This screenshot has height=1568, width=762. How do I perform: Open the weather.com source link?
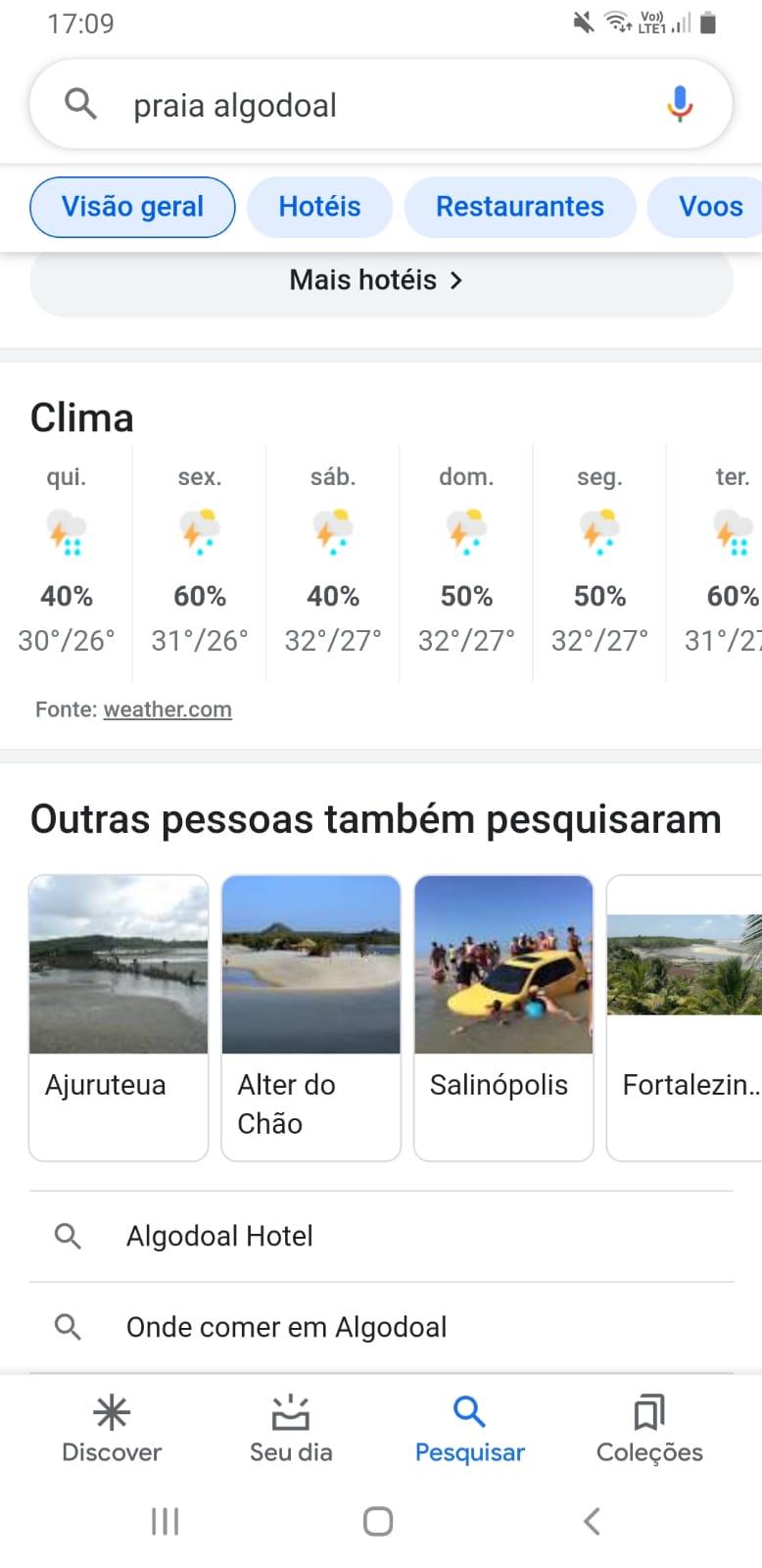point(167,709)
